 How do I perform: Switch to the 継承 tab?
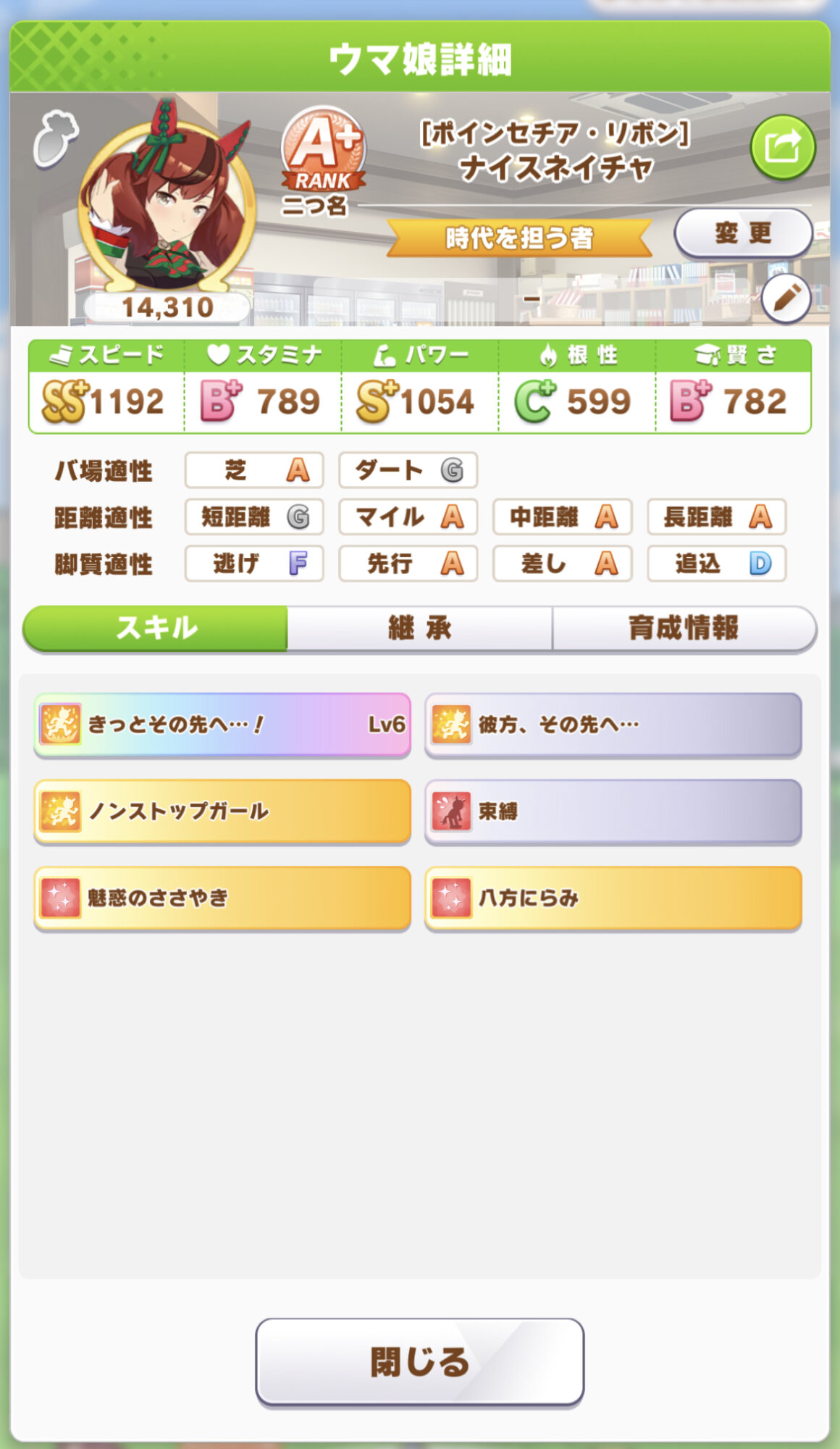(x=419, y=628)
